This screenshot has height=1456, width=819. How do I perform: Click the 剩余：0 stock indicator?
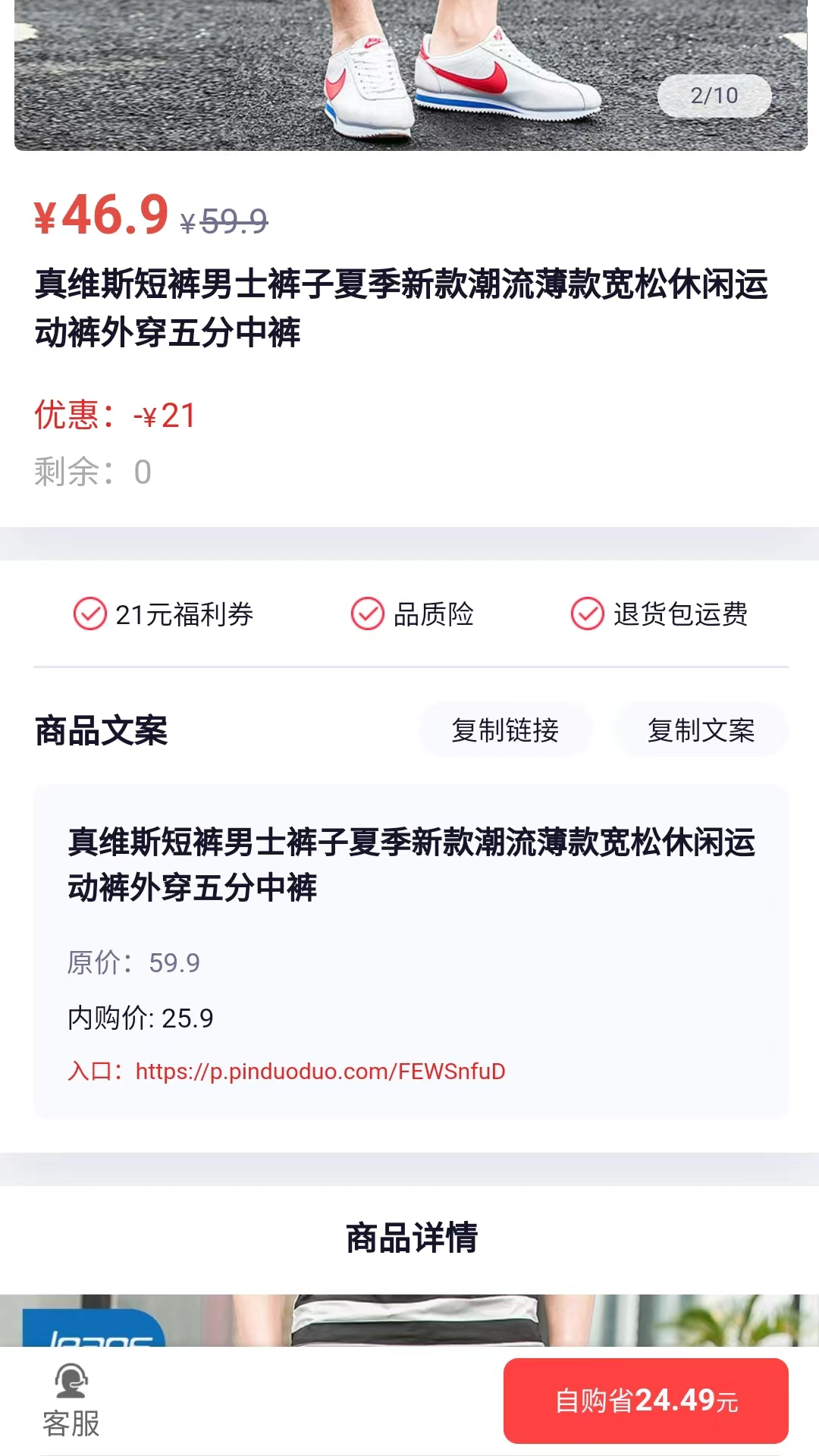pyautogui.click(x=91, y=472)
